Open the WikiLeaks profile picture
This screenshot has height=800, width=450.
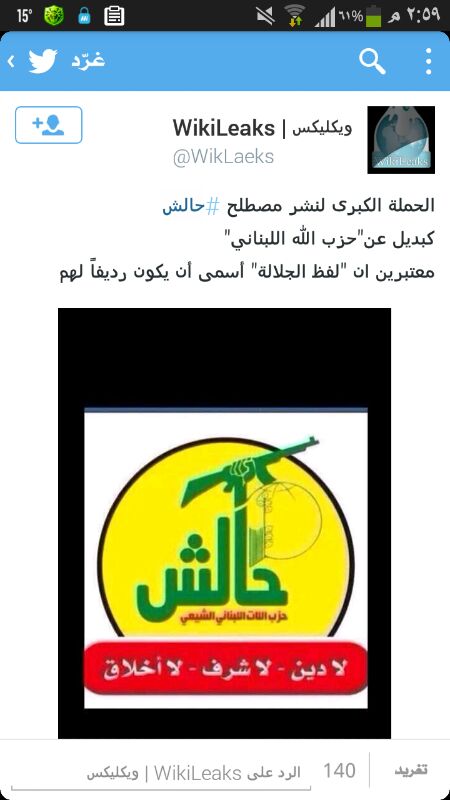tap(401, 140)
